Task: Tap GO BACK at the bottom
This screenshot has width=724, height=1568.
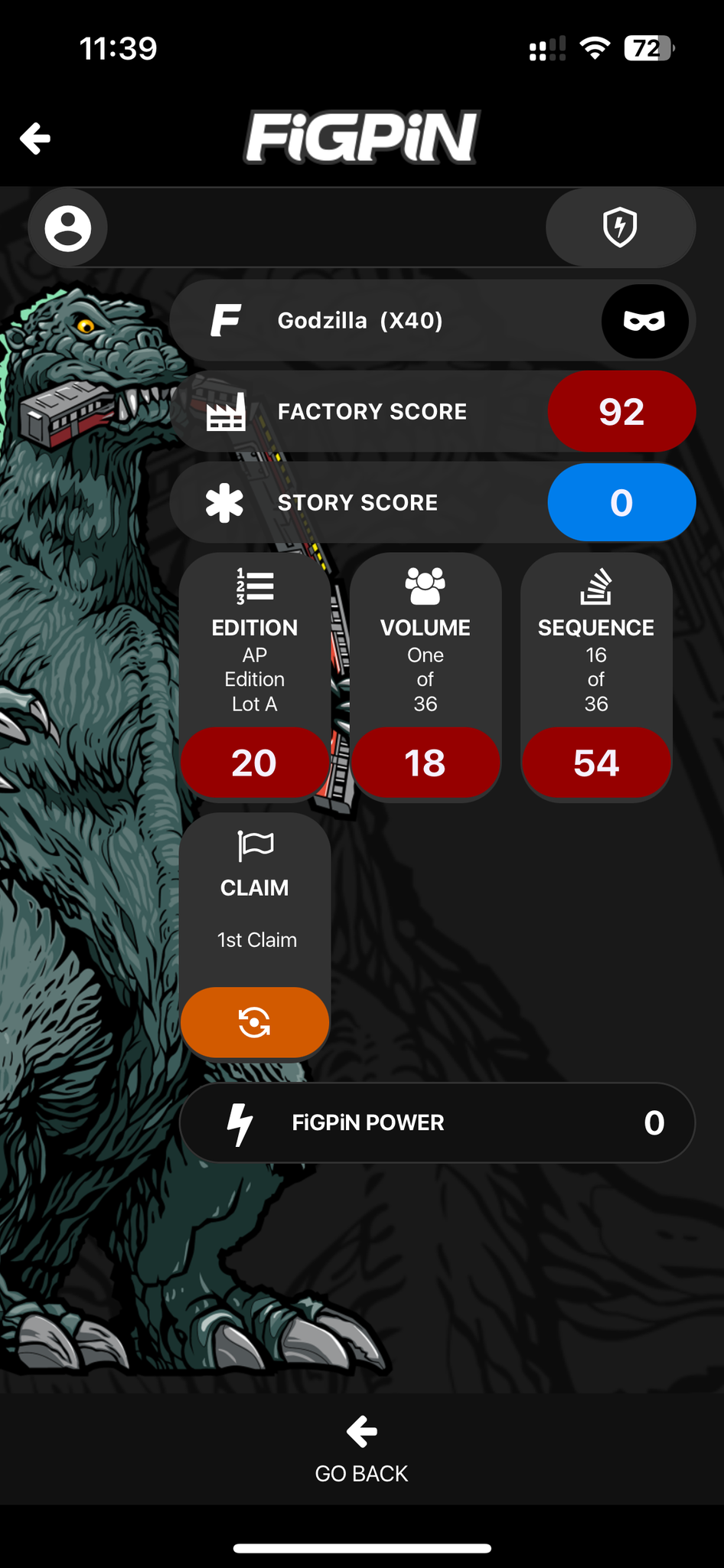Action: pyautogui.click(x=361, y=1450)
